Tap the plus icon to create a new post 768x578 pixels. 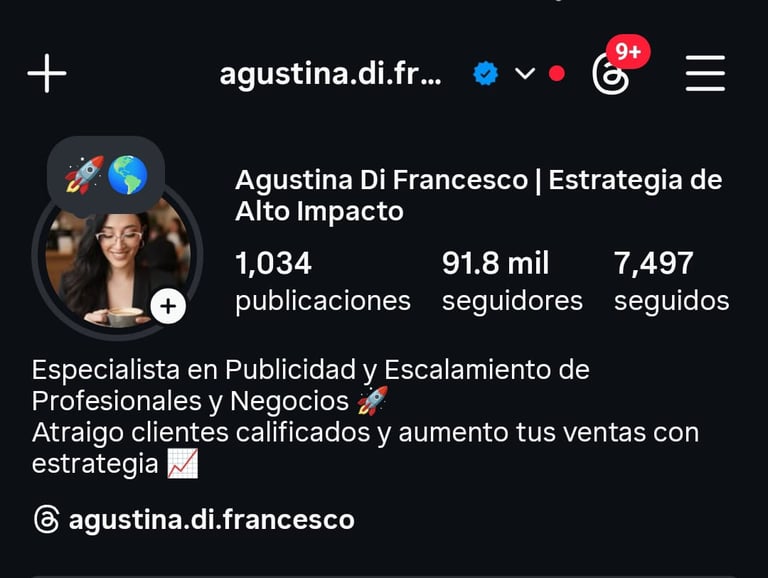(x=47, y=74)
